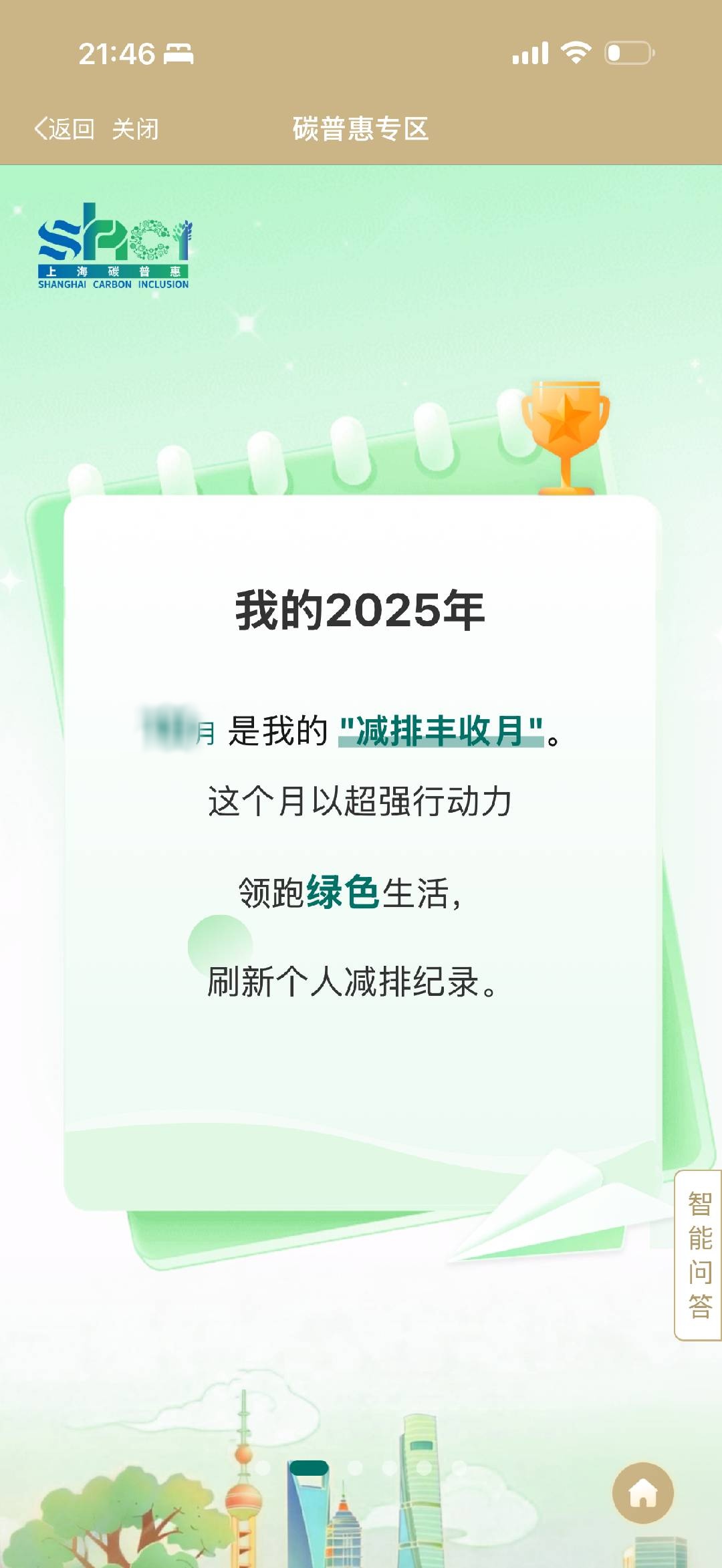Return to home via the round house button

(642, 1493)
